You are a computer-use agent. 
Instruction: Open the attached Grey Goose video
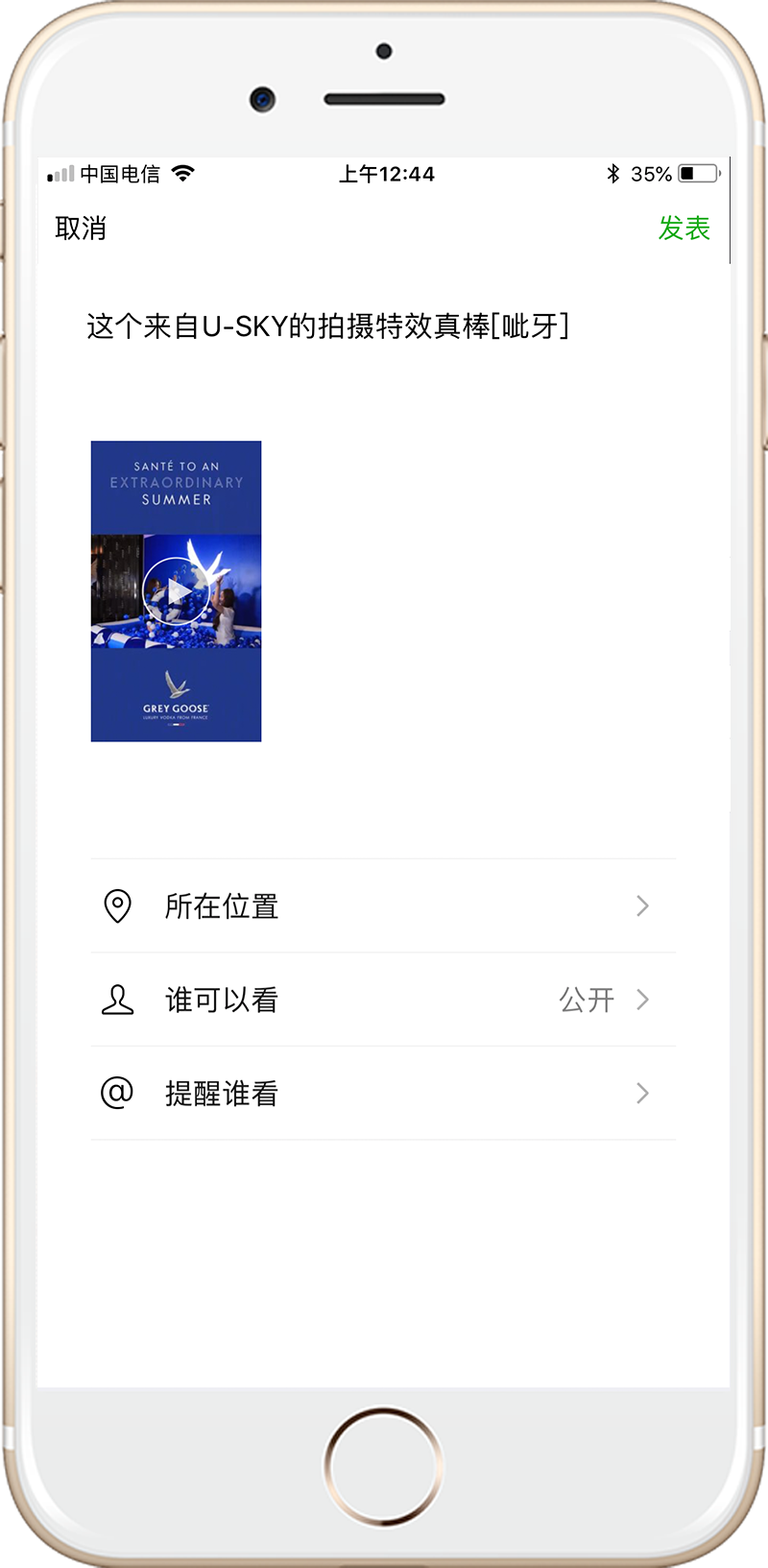click(x=176, y=591)
